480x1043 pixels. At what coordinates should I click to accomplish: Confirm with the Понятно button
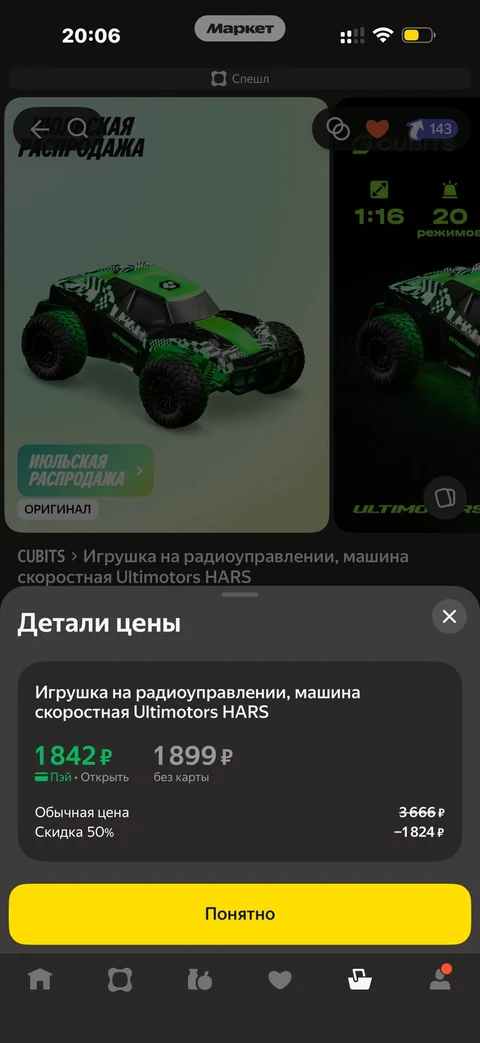click(240, 913)
